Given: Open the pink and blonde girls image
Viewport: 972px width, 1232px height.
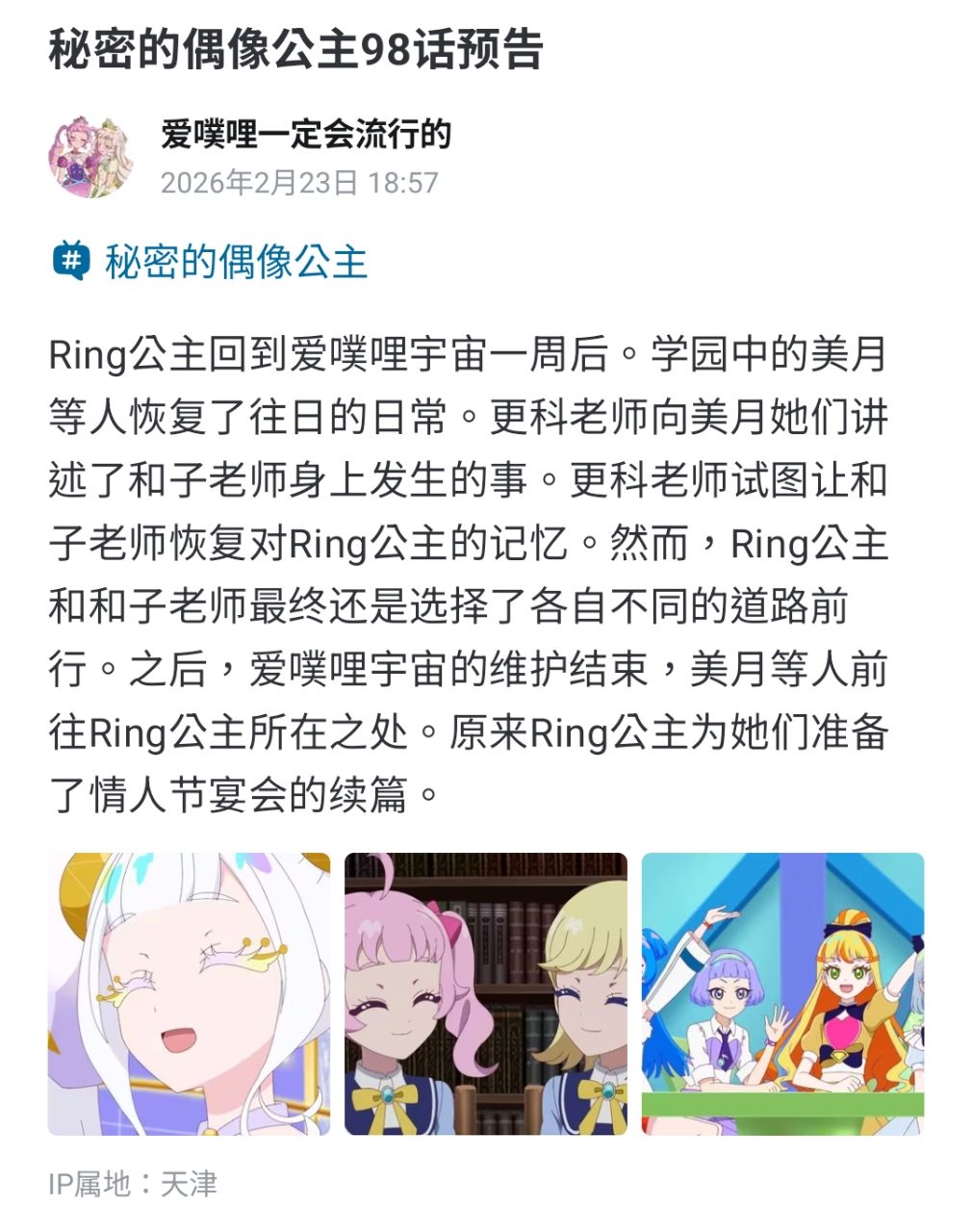Looking at the screenshot, I should [x=486, y=993].
